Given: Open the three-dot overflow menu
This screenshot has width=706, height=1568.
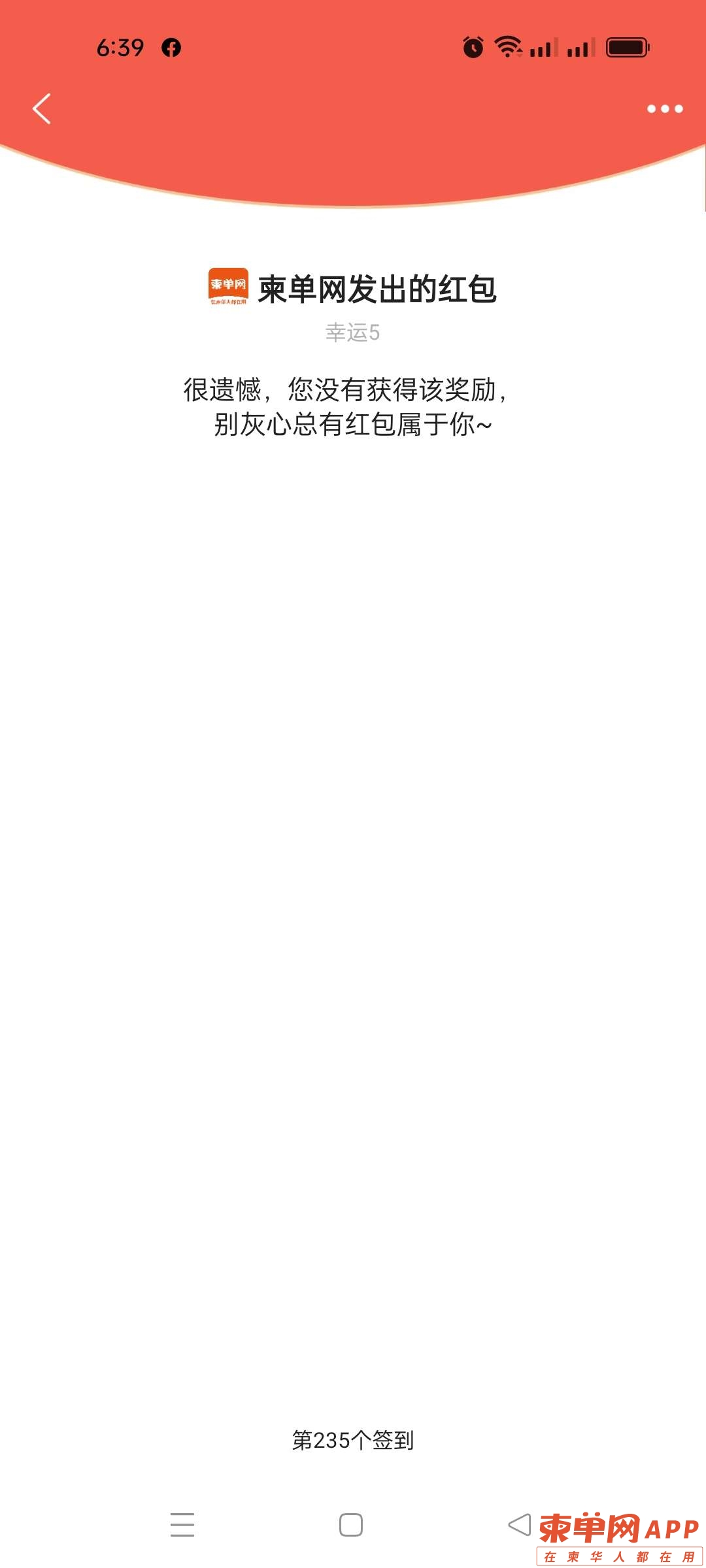Looking at the screenshot, I should pyautogui.click(x=665, y=108).
